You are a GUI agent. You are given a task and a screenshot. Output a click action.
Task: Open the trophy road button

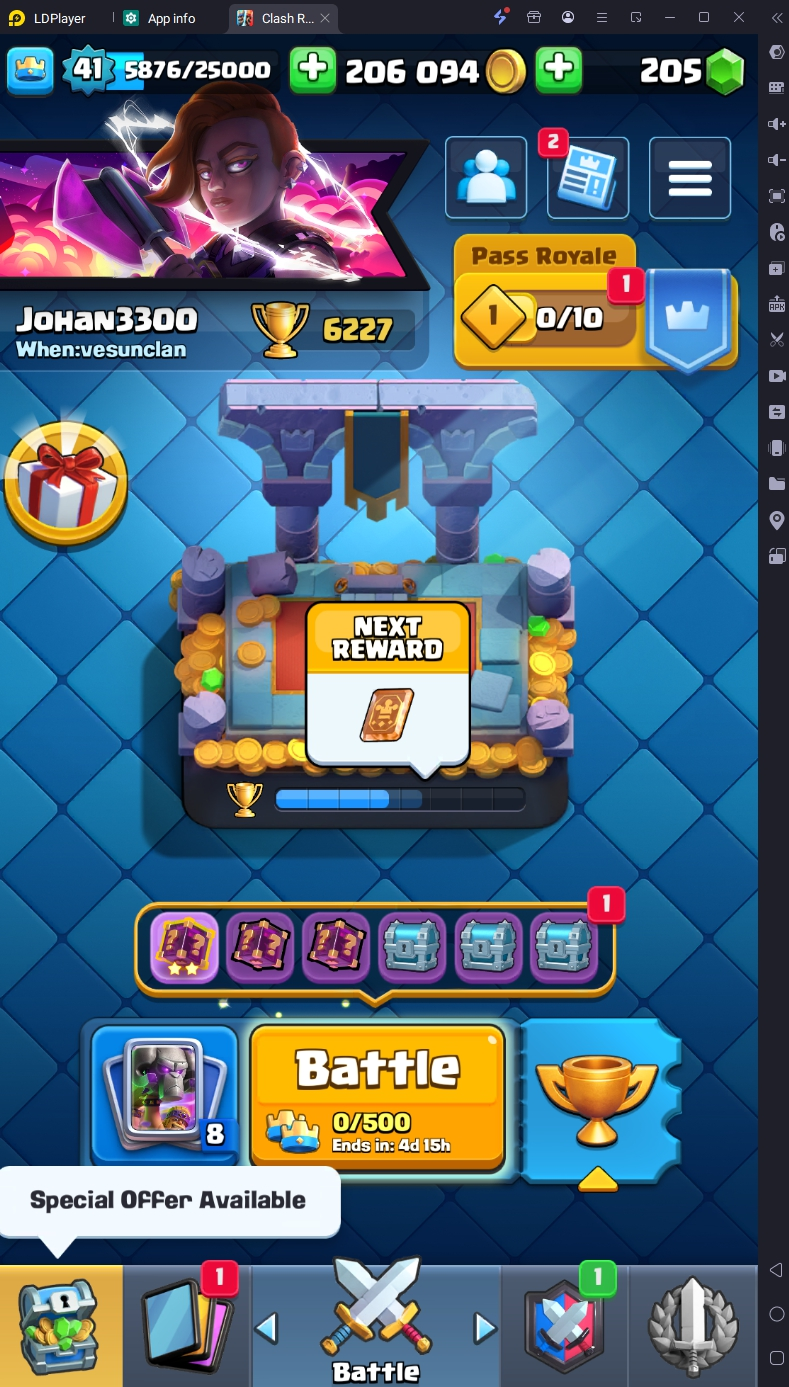[597, 1099]
